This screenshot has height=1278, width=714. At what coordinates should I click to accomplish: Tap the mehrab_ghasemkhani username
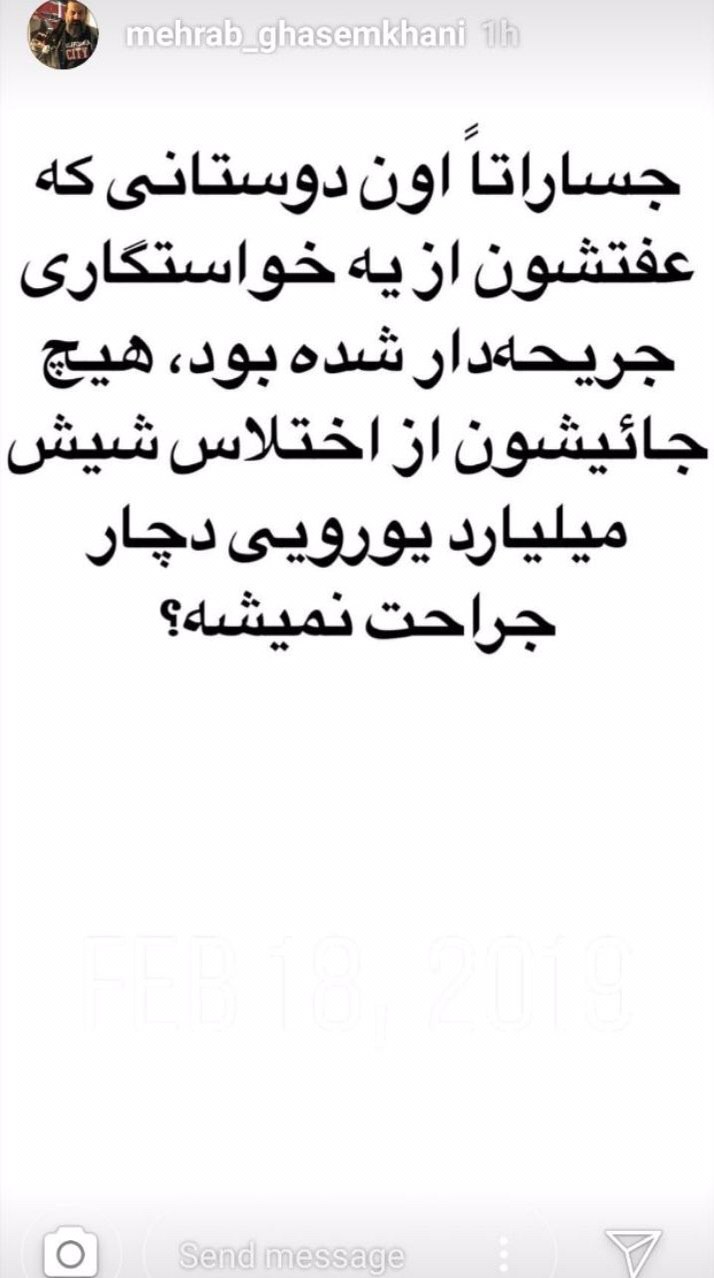pos(294,35)
